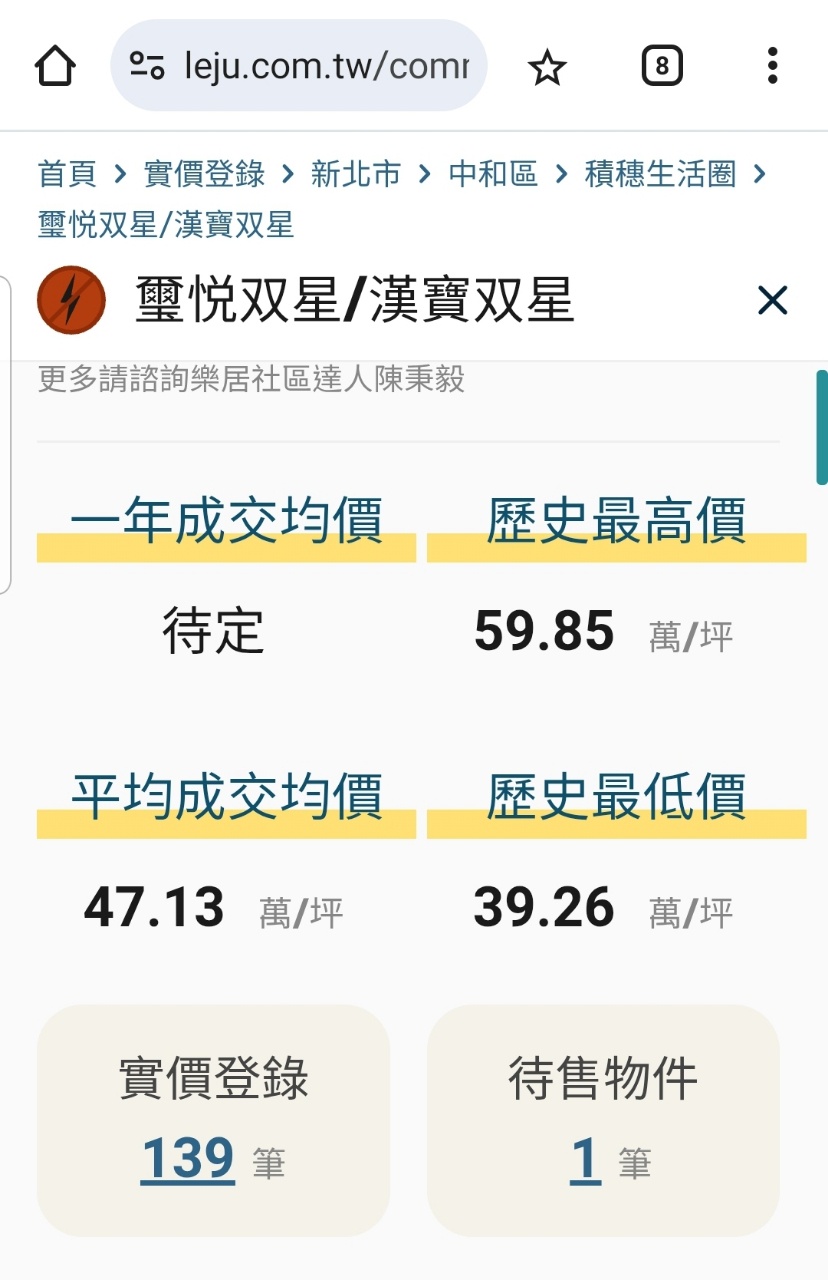Image resolution: width=828 pixels, height=1280 pixels.
Task: View the 1 待售物件 listing
Action: click(x=586, y=1160)
